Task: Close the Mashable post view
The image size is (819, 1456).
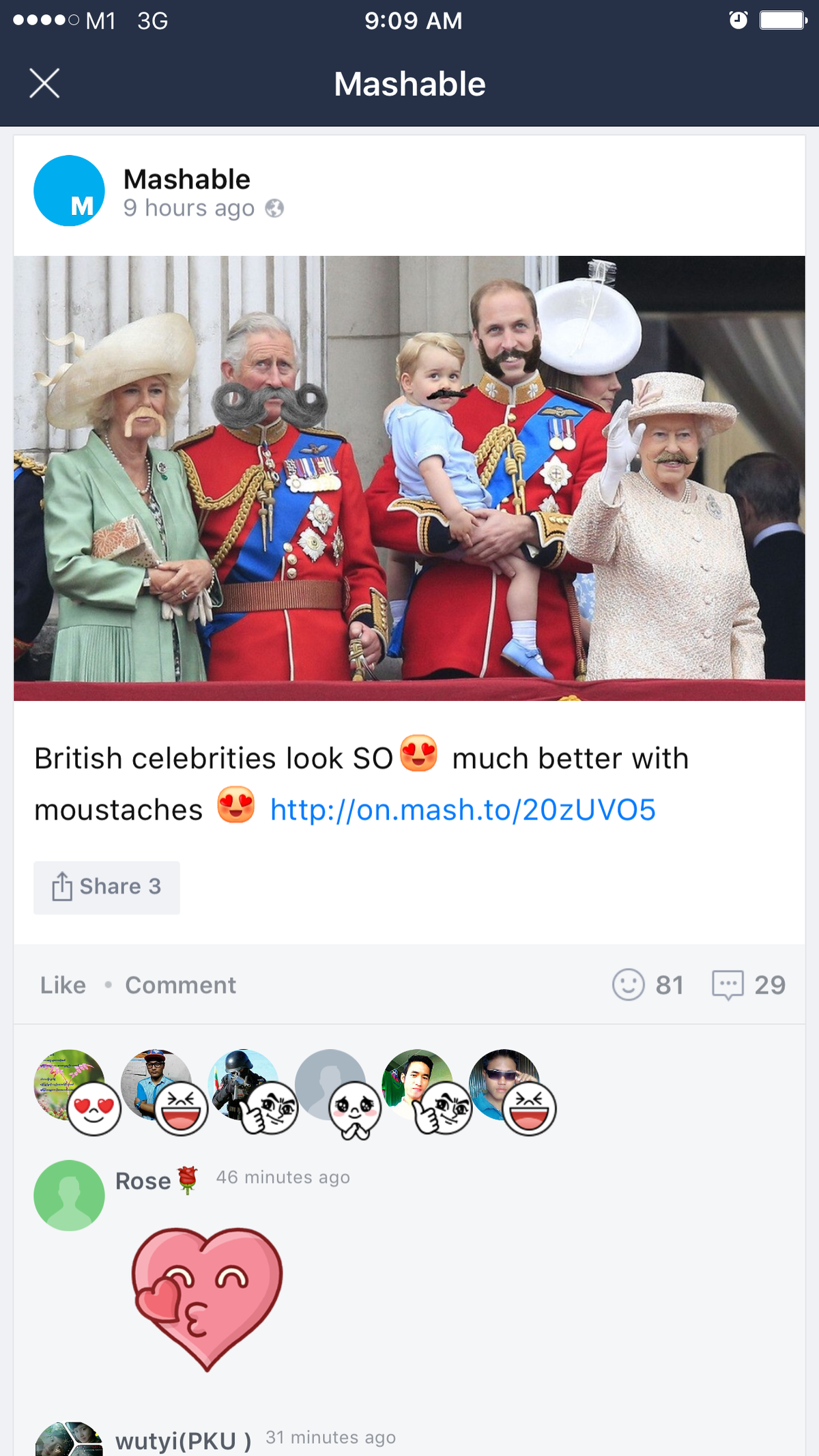Action: pyautogui.click(x=44, y=83)
